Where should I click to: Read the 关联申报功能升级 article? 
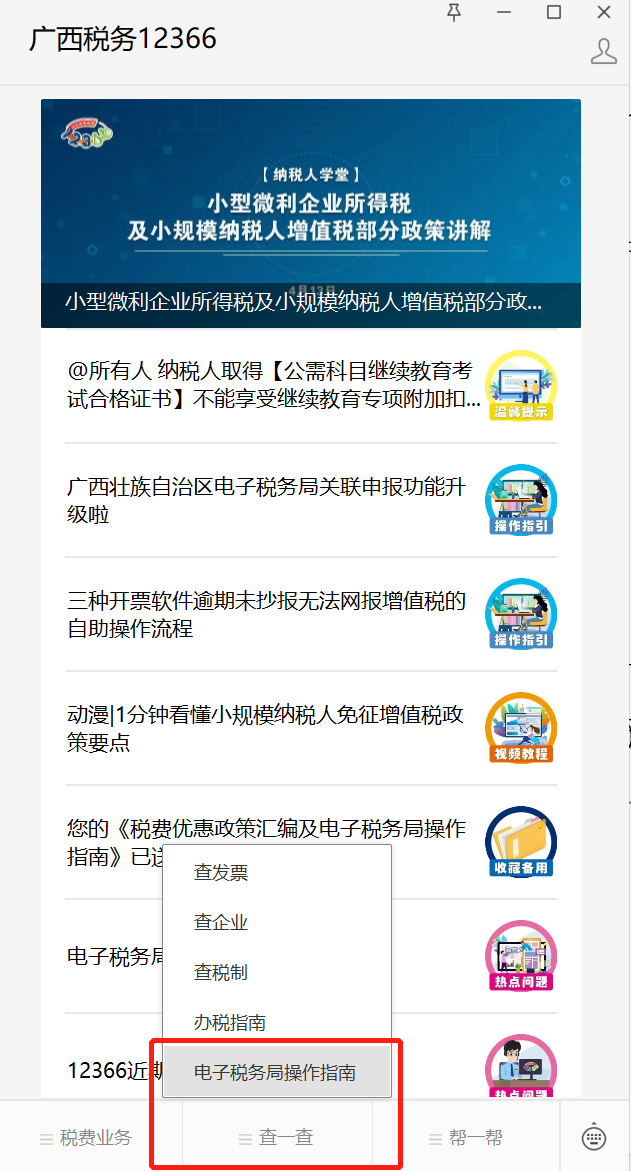[311, 500]
